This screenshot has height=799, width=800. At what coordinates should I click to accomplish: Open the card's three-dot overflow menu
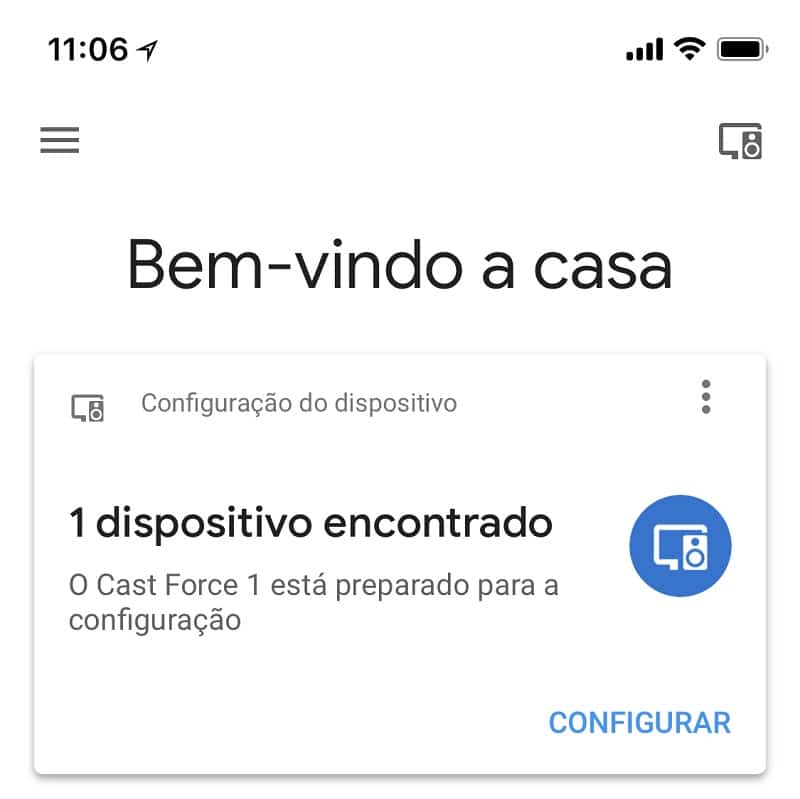pyautogui.click(x=706, y=397)
